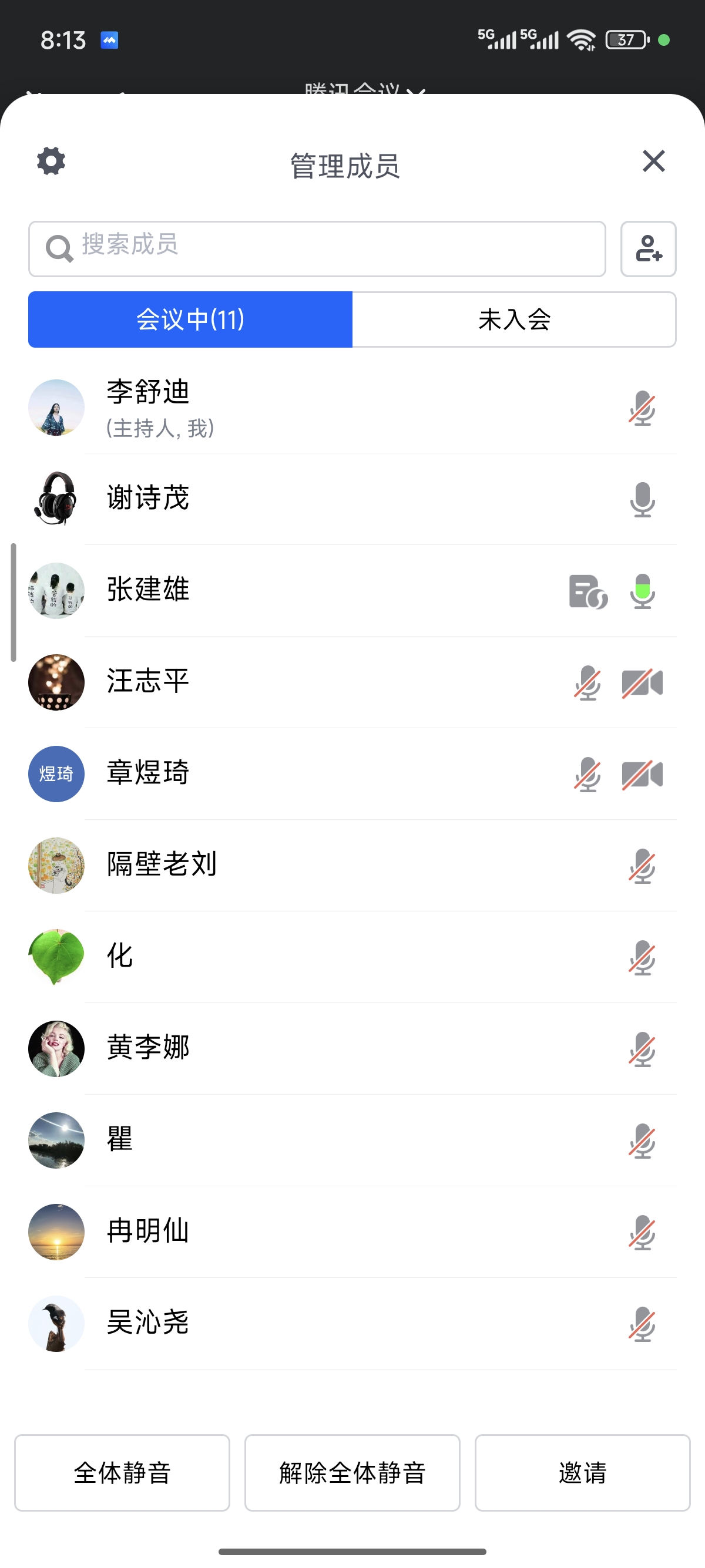Tap the 搜索成员 search field
705x1568 pixels.
(x=317, y=249)
